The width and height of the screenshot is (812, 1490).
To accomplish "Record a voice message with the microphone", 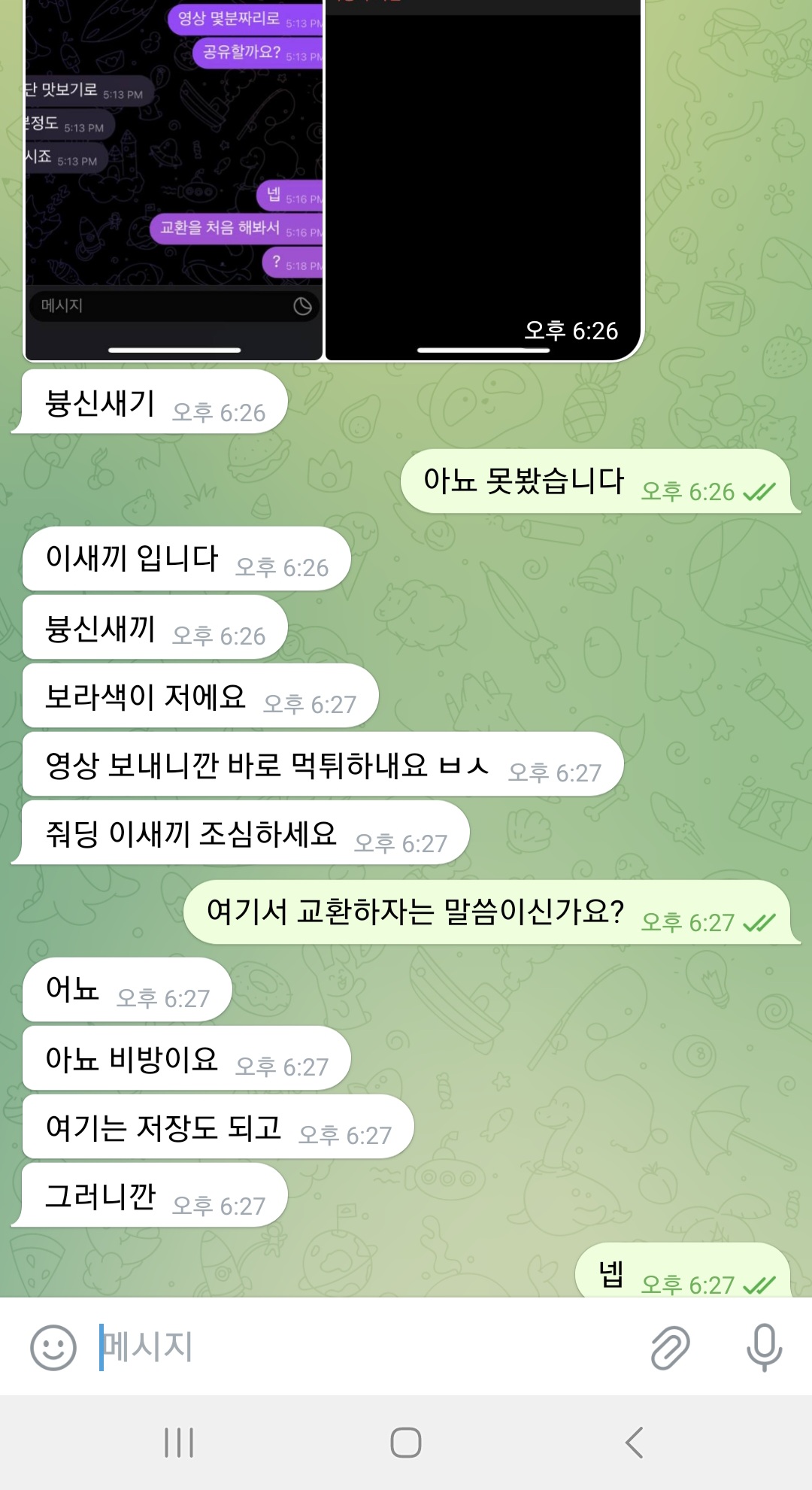I will [x=764, y=1347].
